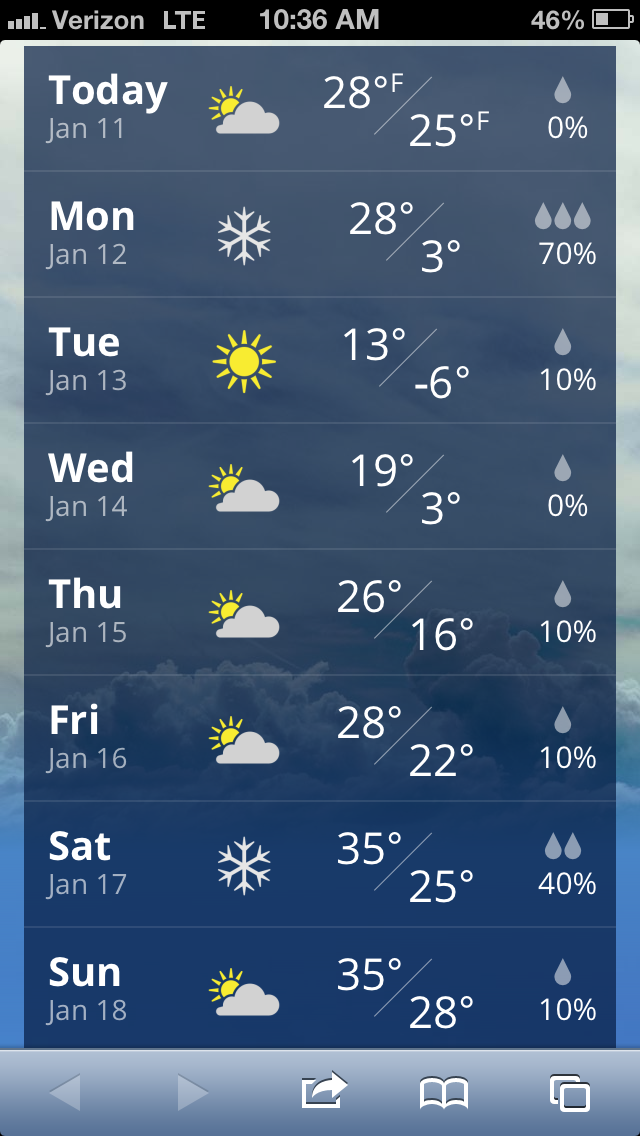
Task: Select the Tue Jan 13 forecast row
Action: [x=320, y=360]
